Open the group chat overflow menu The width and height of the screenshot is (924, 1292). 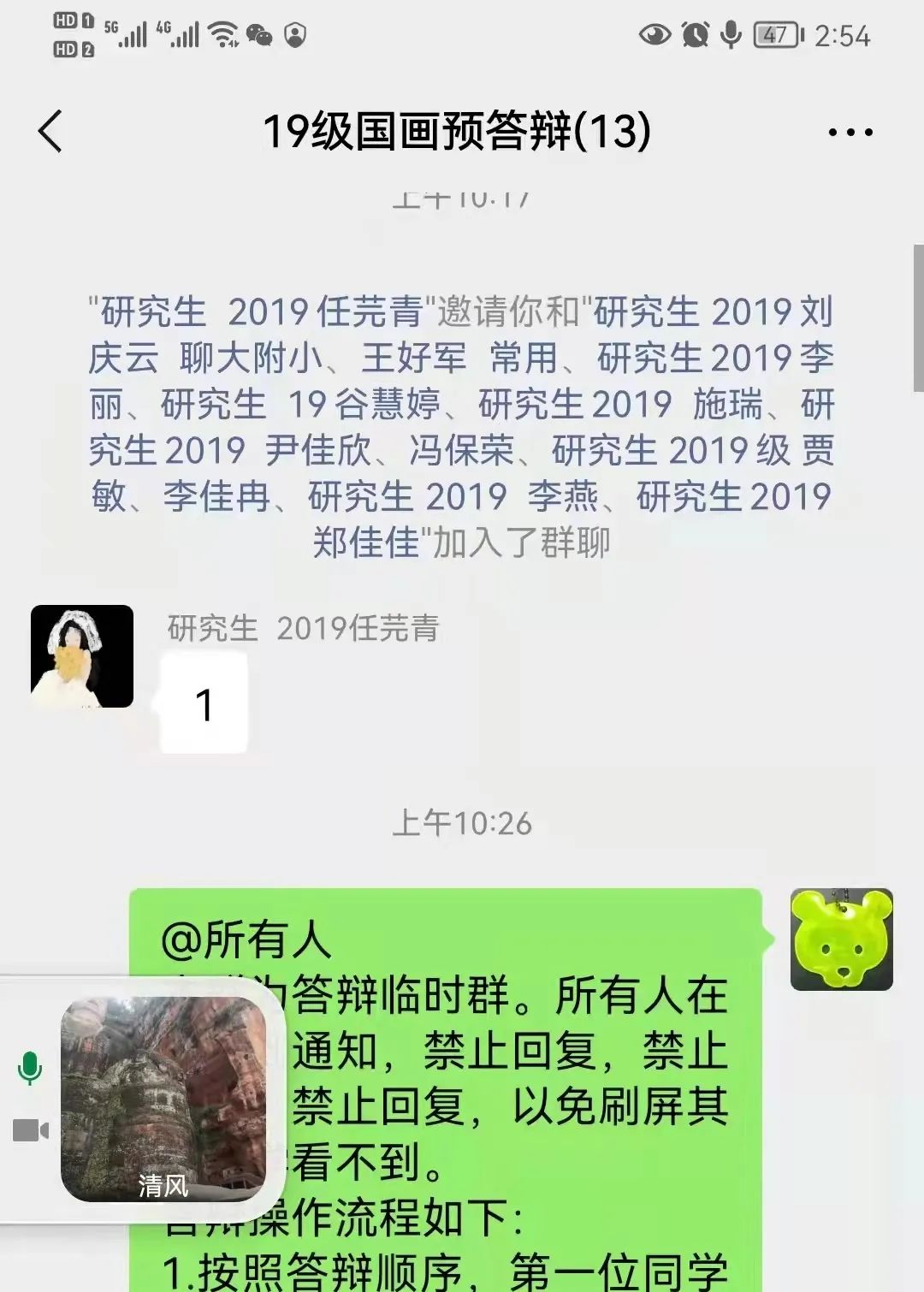coord(850,133)
